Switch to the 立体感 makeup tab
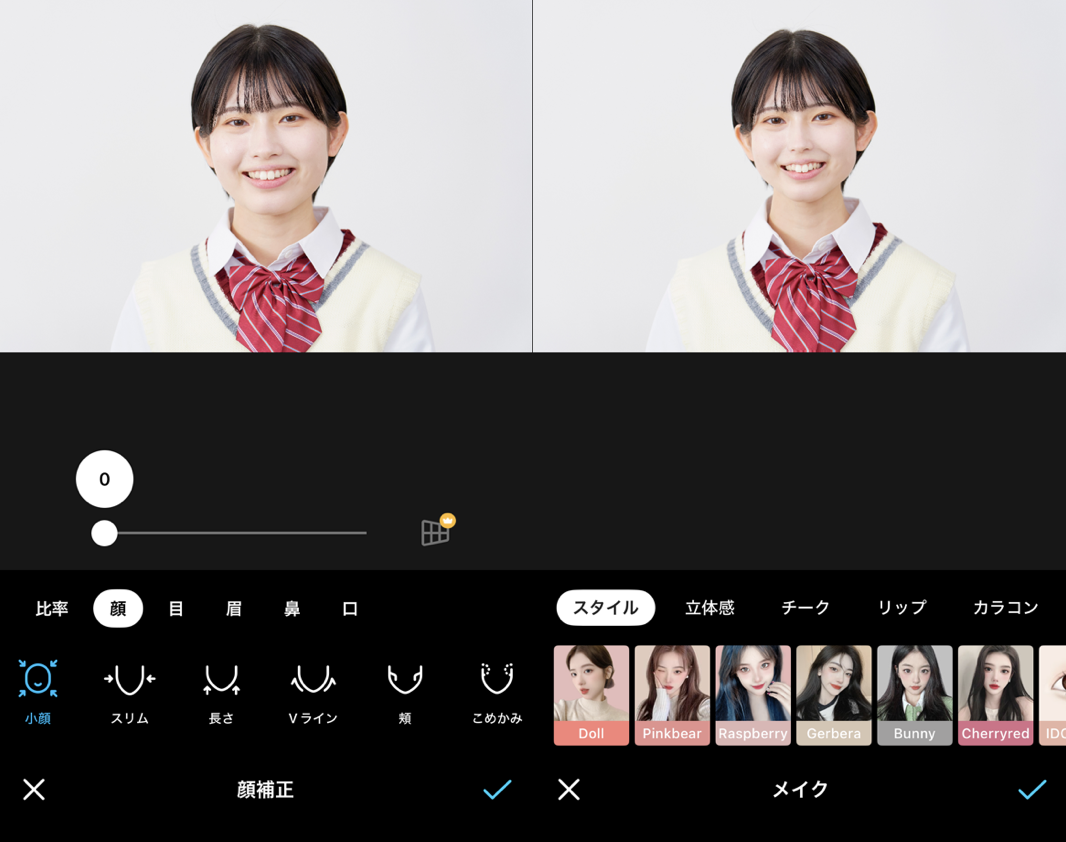Viewport: 1066px width, 842px height. (x=709, y=608)
